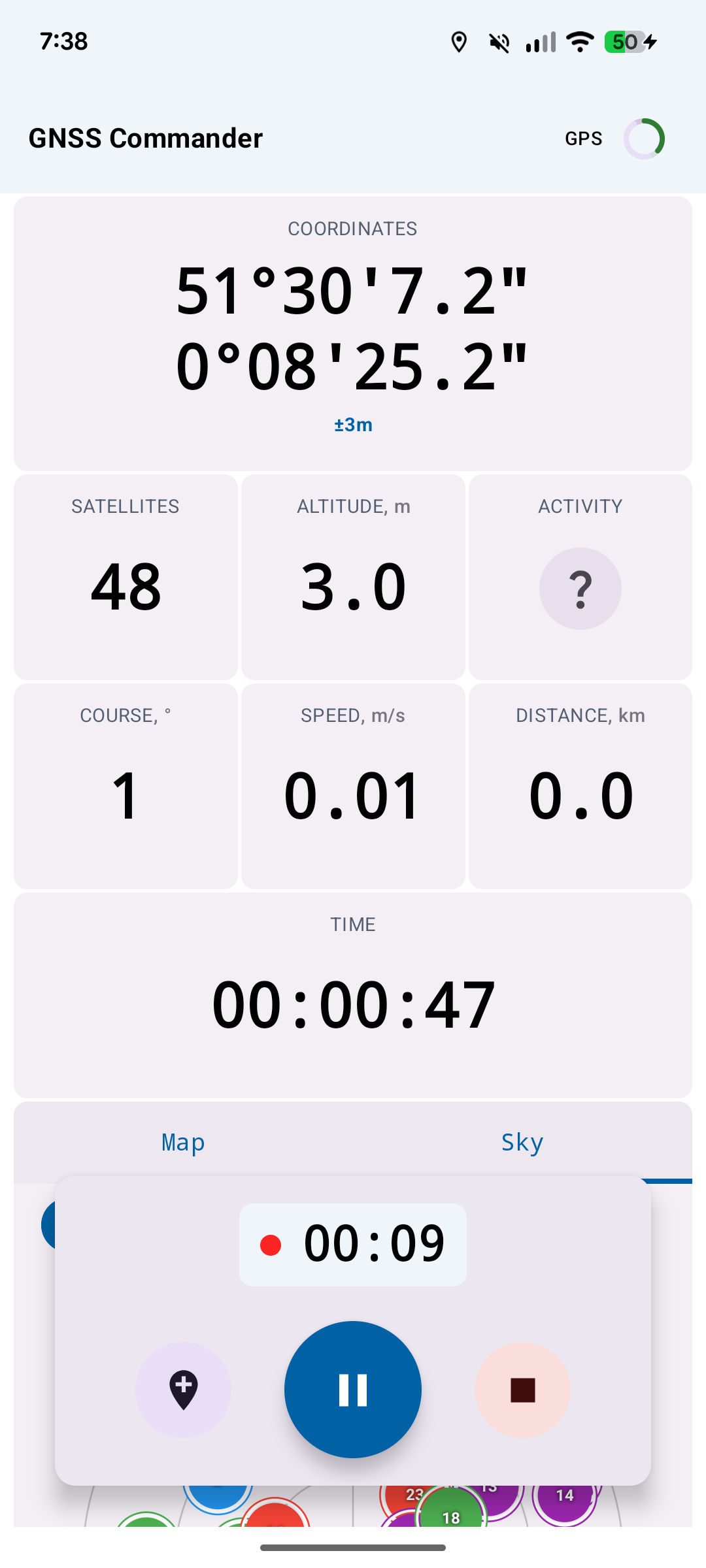The height and width of the screenshot is (1568, 706).
Task: Tap the Wi-Fi icon in the status bar
Action: (579, 41)
